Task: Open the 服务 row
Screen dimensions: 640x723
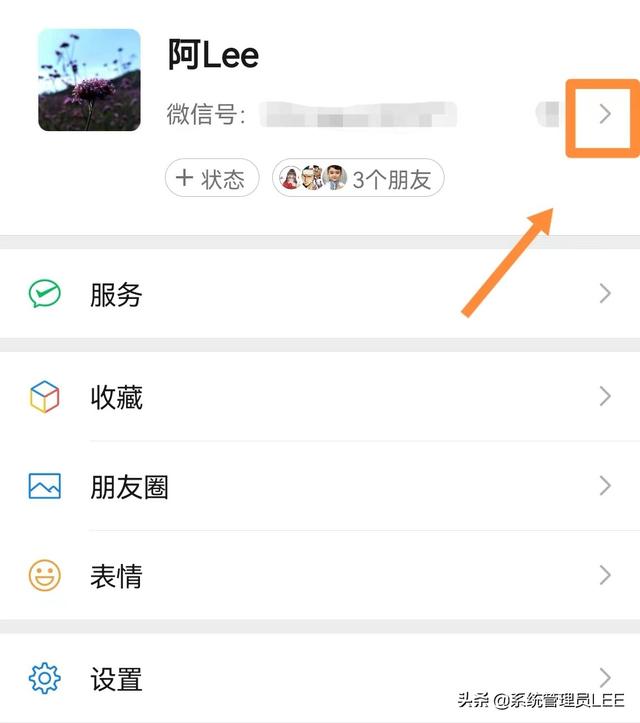Action: (x=320, y=294)
